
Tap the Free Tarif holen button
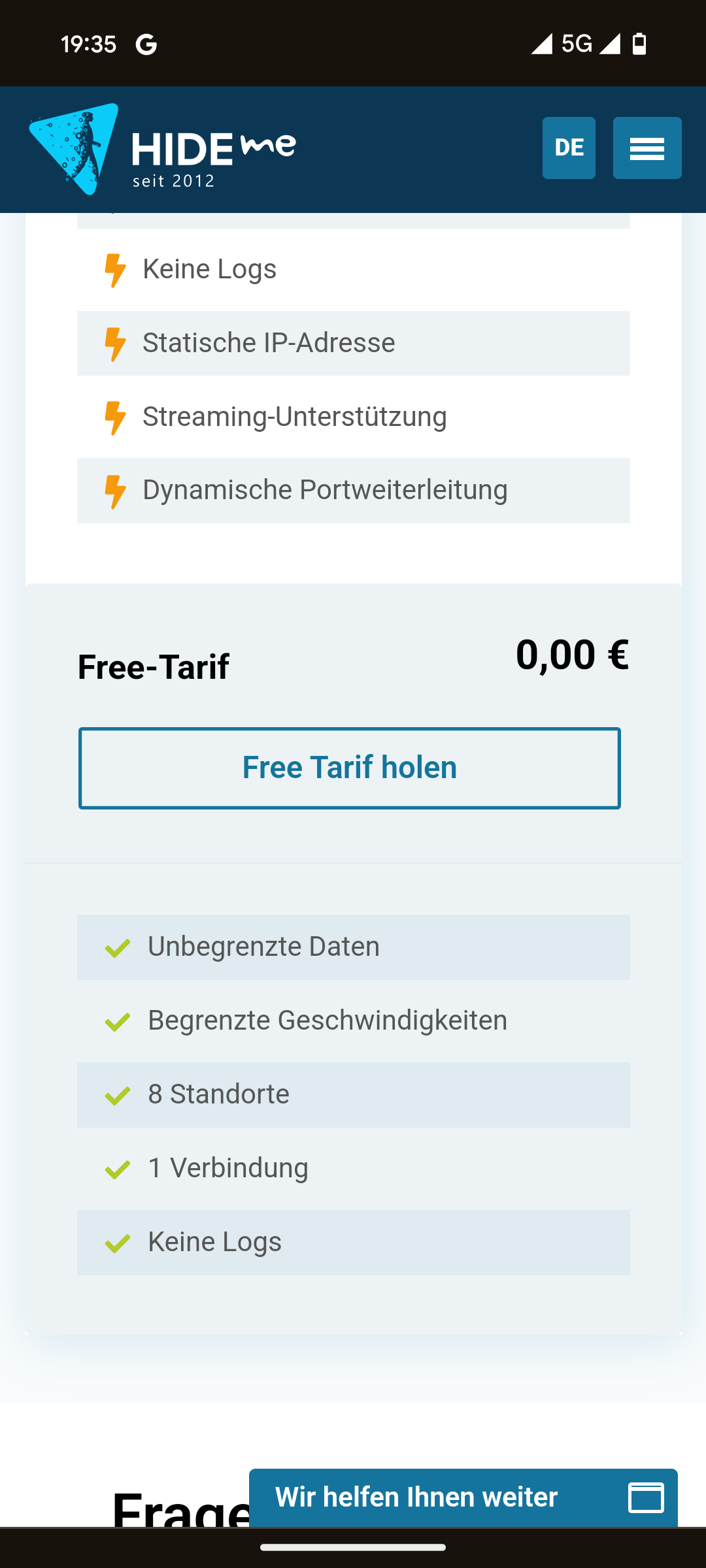point(350,768)
